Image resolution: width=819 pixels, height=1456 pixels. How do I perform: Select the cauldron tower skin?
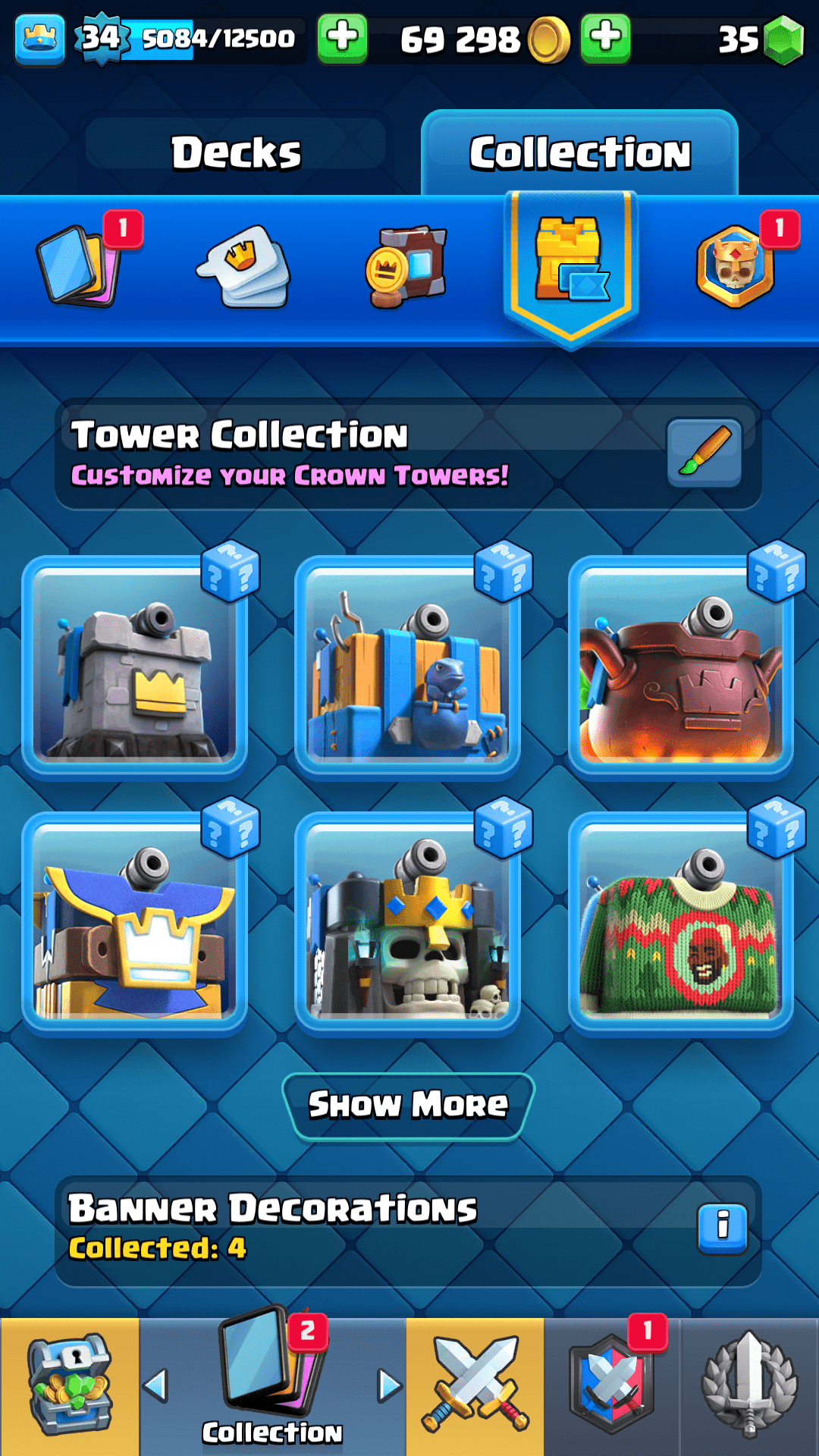pos(680,667)
